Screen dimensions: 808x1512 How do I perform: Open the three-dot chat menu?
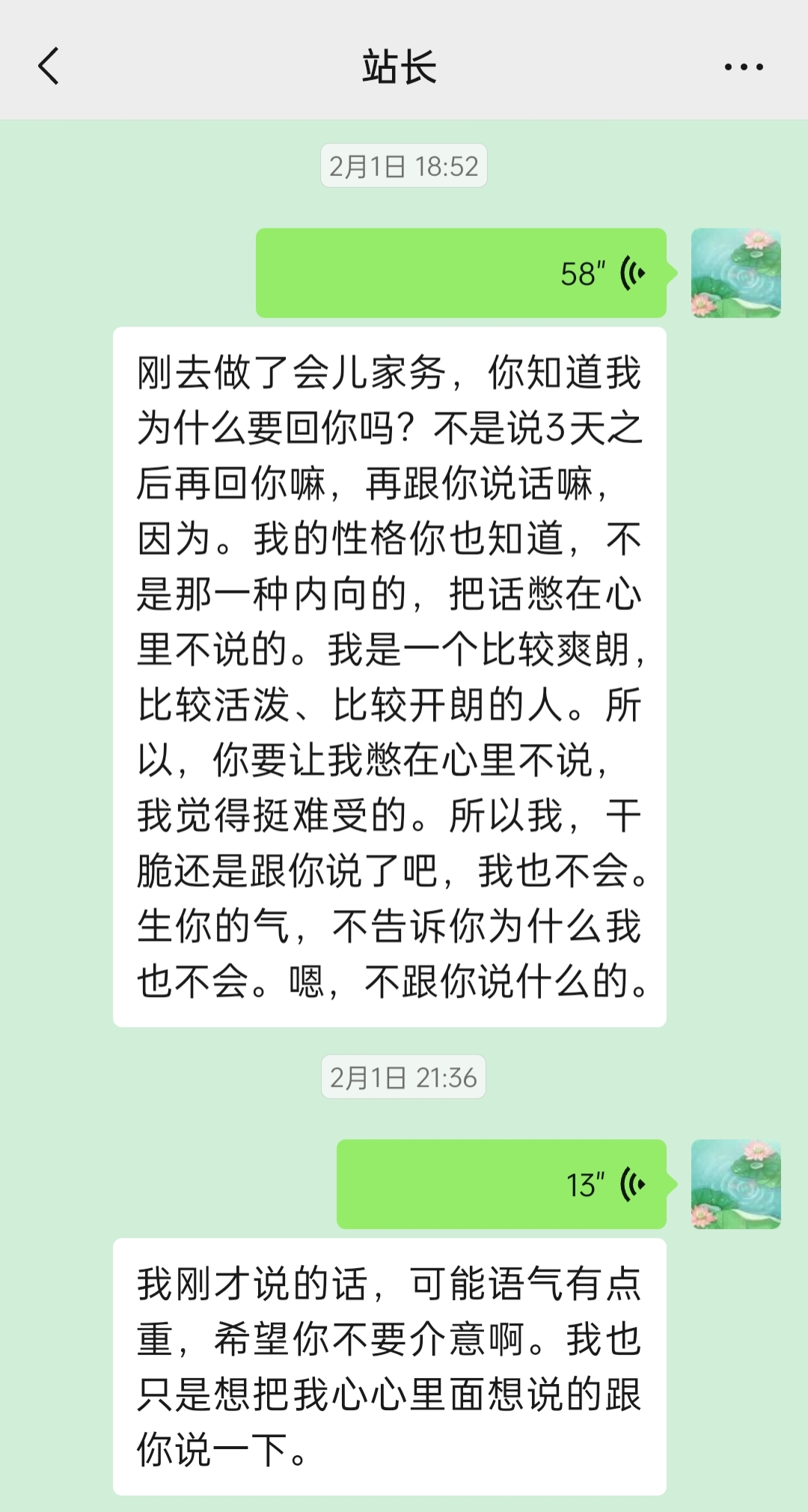click(744, 67)
